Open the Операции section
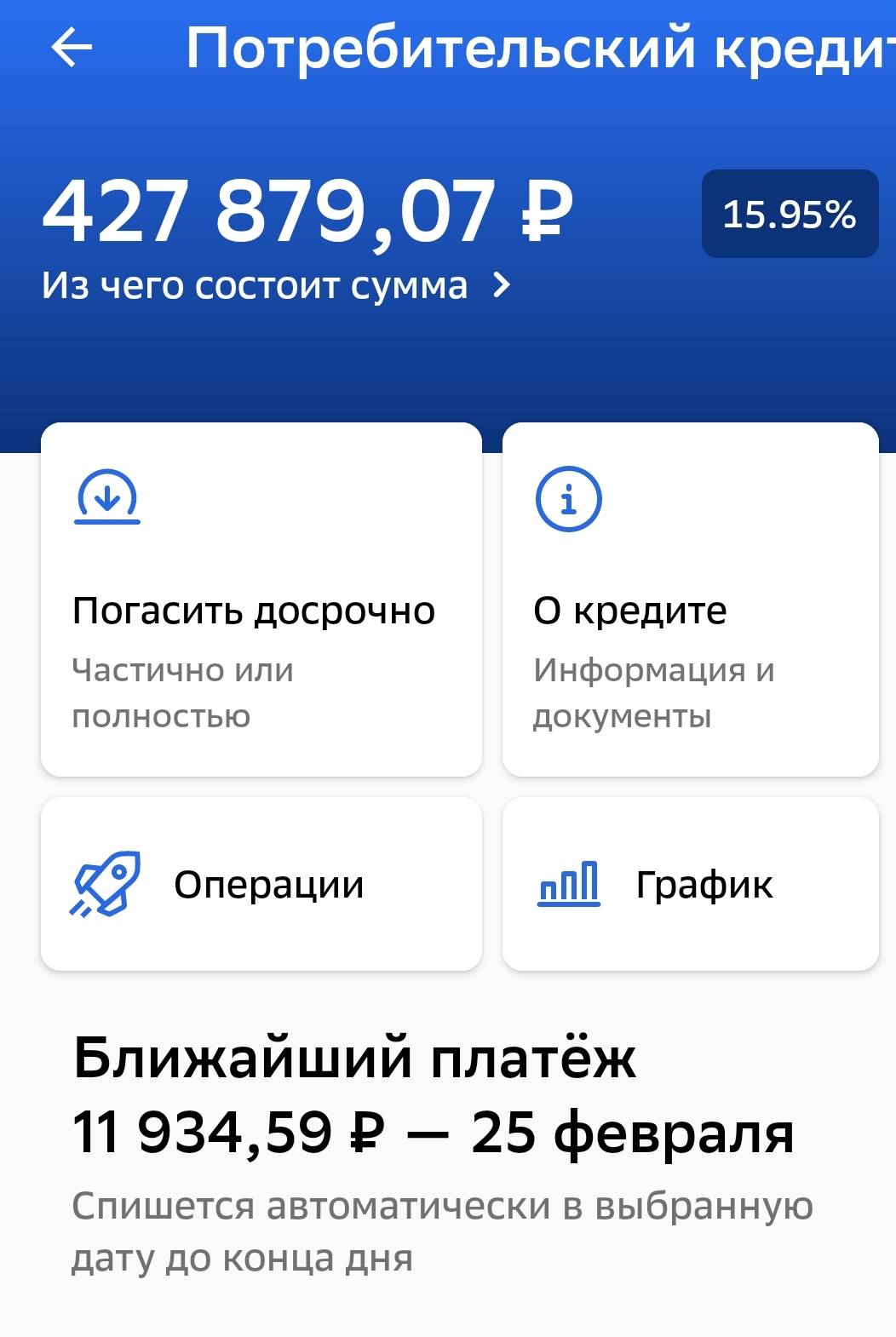This screenshot has height=1337, width=896. [261, 884]
